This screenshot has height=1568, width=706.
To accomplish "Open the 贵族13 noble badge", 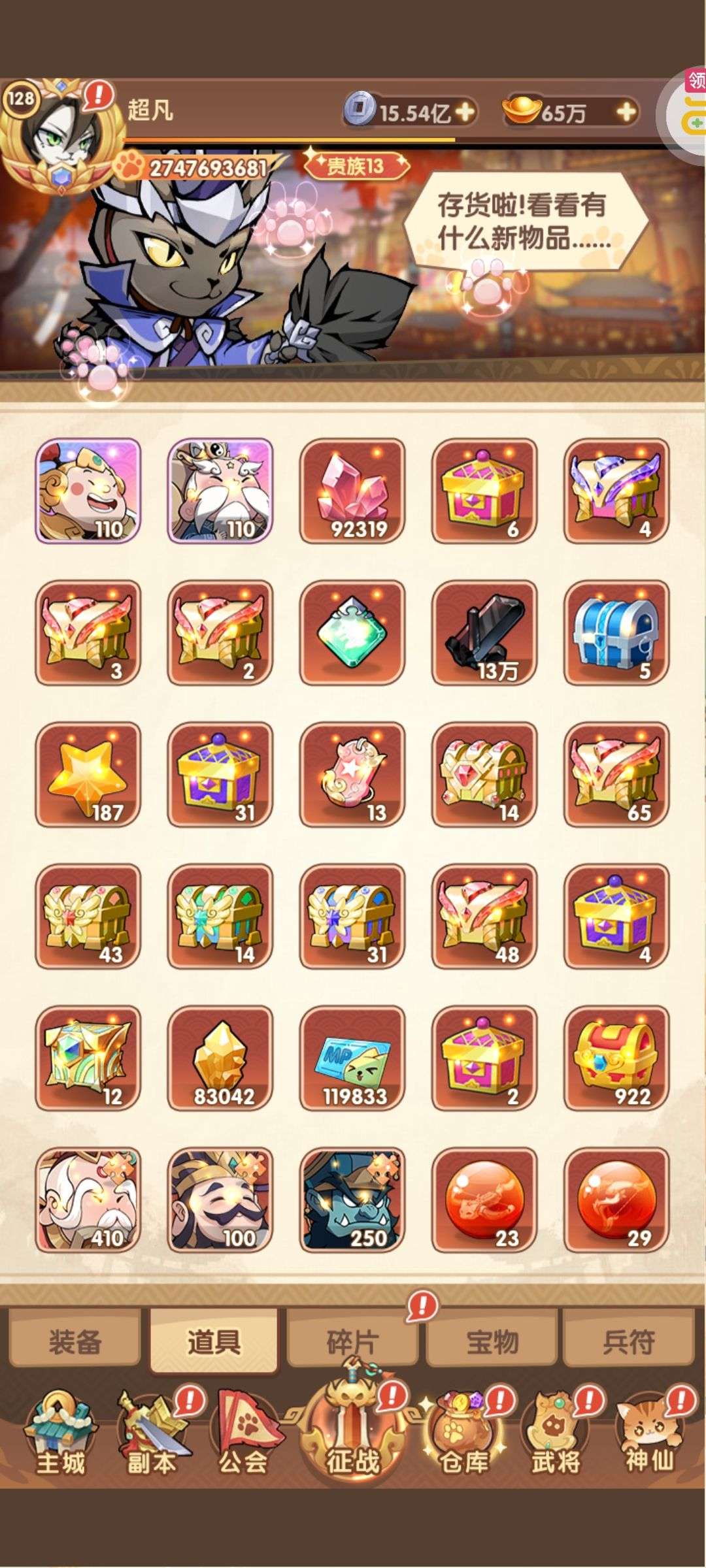I will [x=355, y=166].
